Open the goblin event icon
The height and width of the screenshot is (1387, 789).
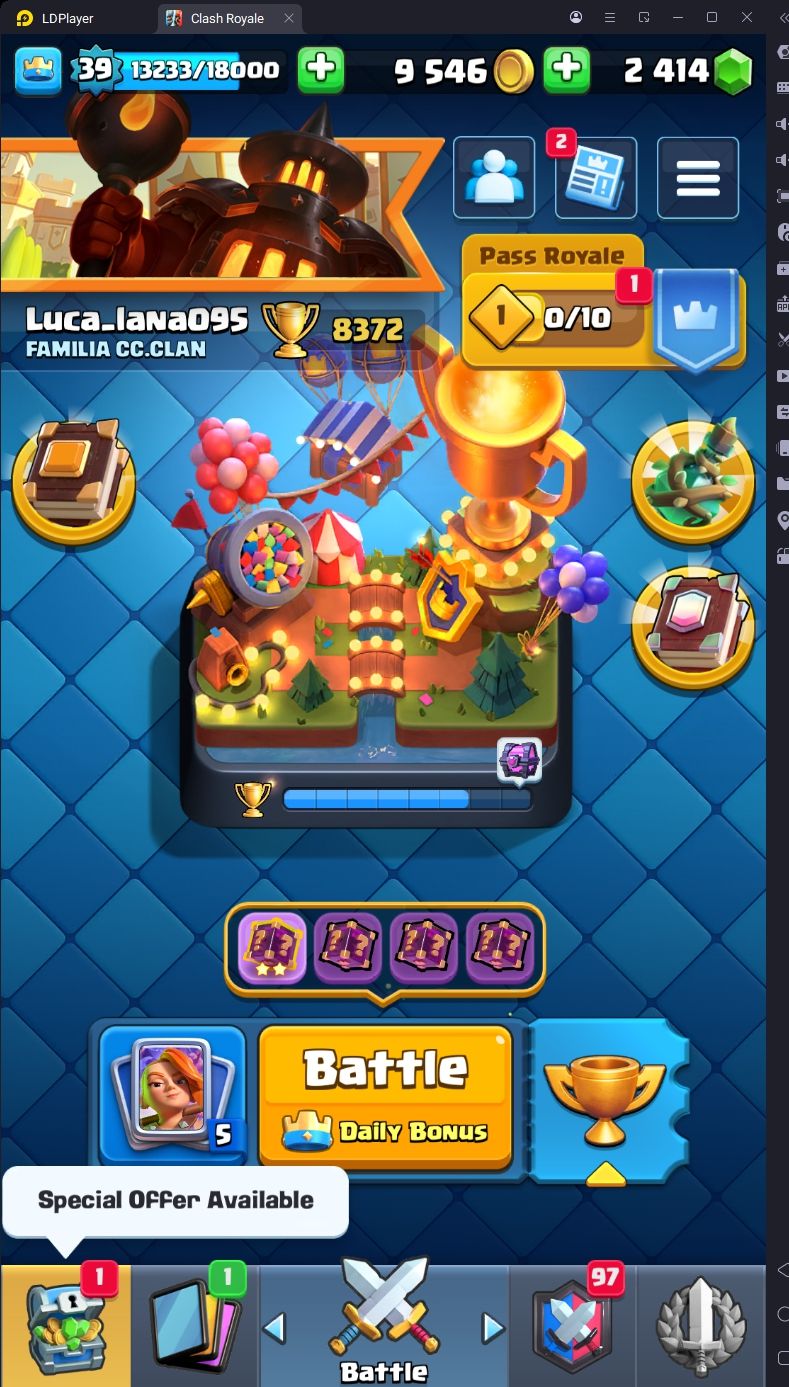692,483
